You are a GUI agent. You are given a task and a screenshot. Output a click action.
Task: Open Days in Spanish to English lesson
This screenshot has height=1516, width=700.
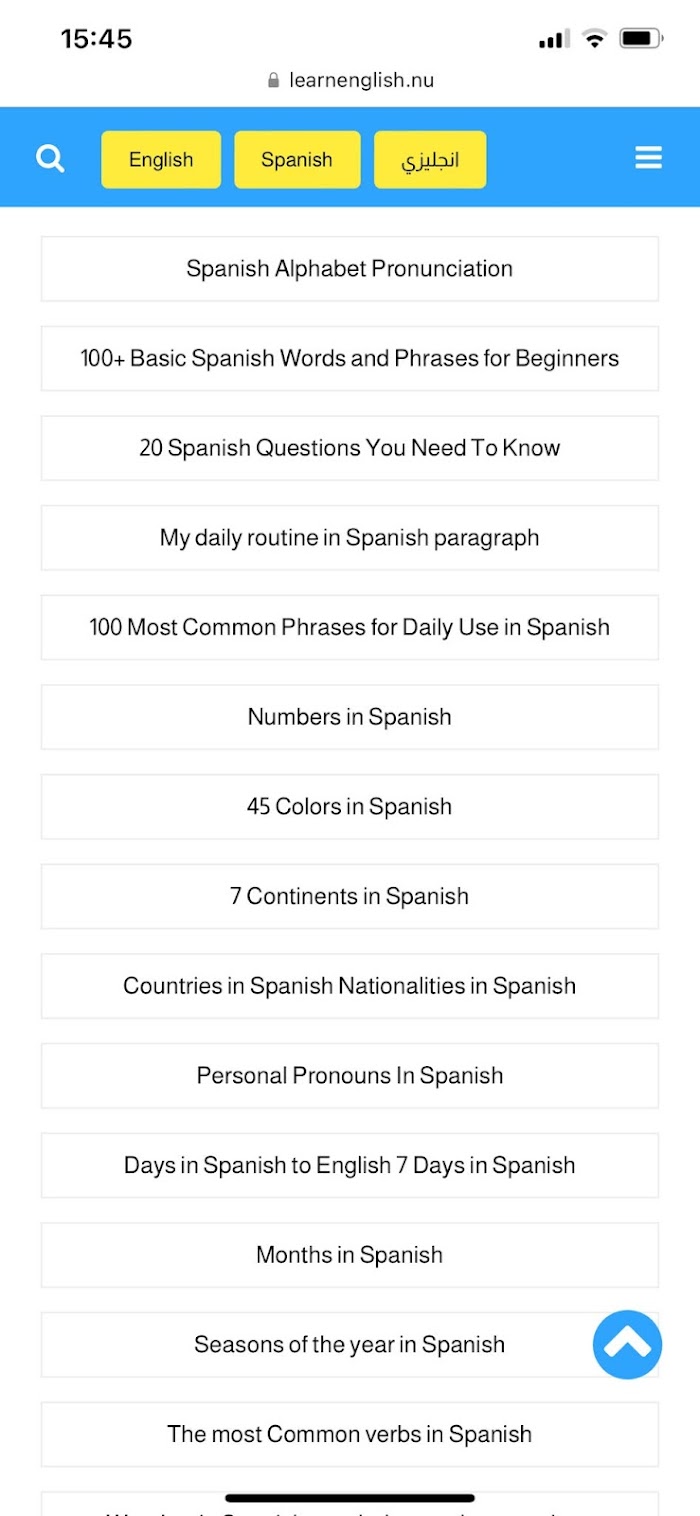(x=350, y=1165)
